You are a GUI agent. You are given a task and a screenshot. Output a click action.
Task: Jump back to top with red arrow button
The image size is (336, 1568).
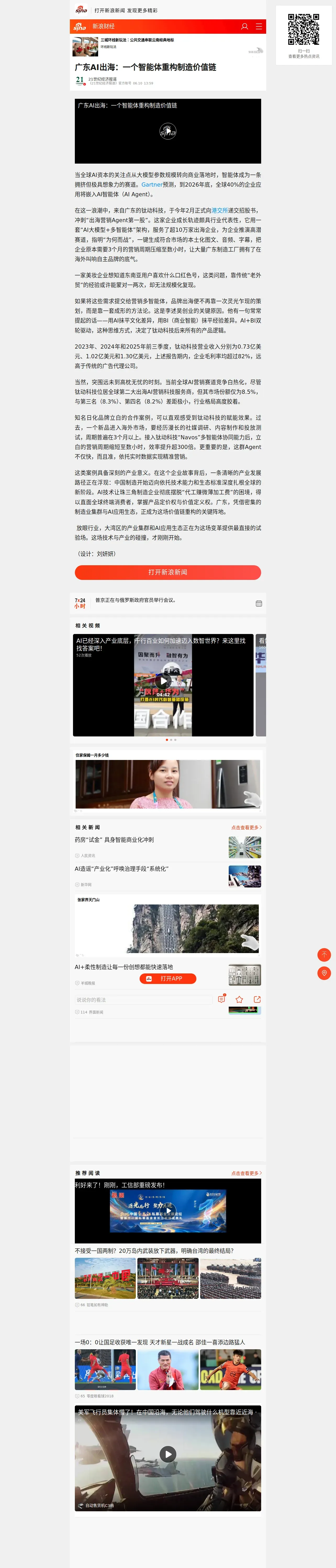[324, 954]
